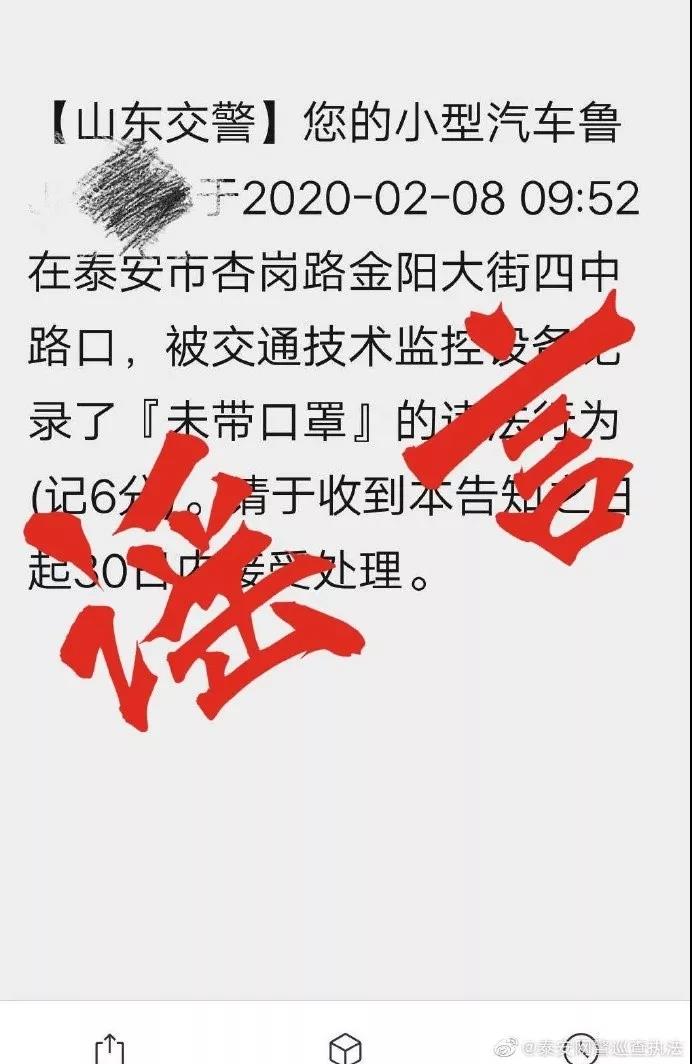692x1064 pixels.
Task: Tap the share icon in the bottom toolbar
Action: 109,1048
